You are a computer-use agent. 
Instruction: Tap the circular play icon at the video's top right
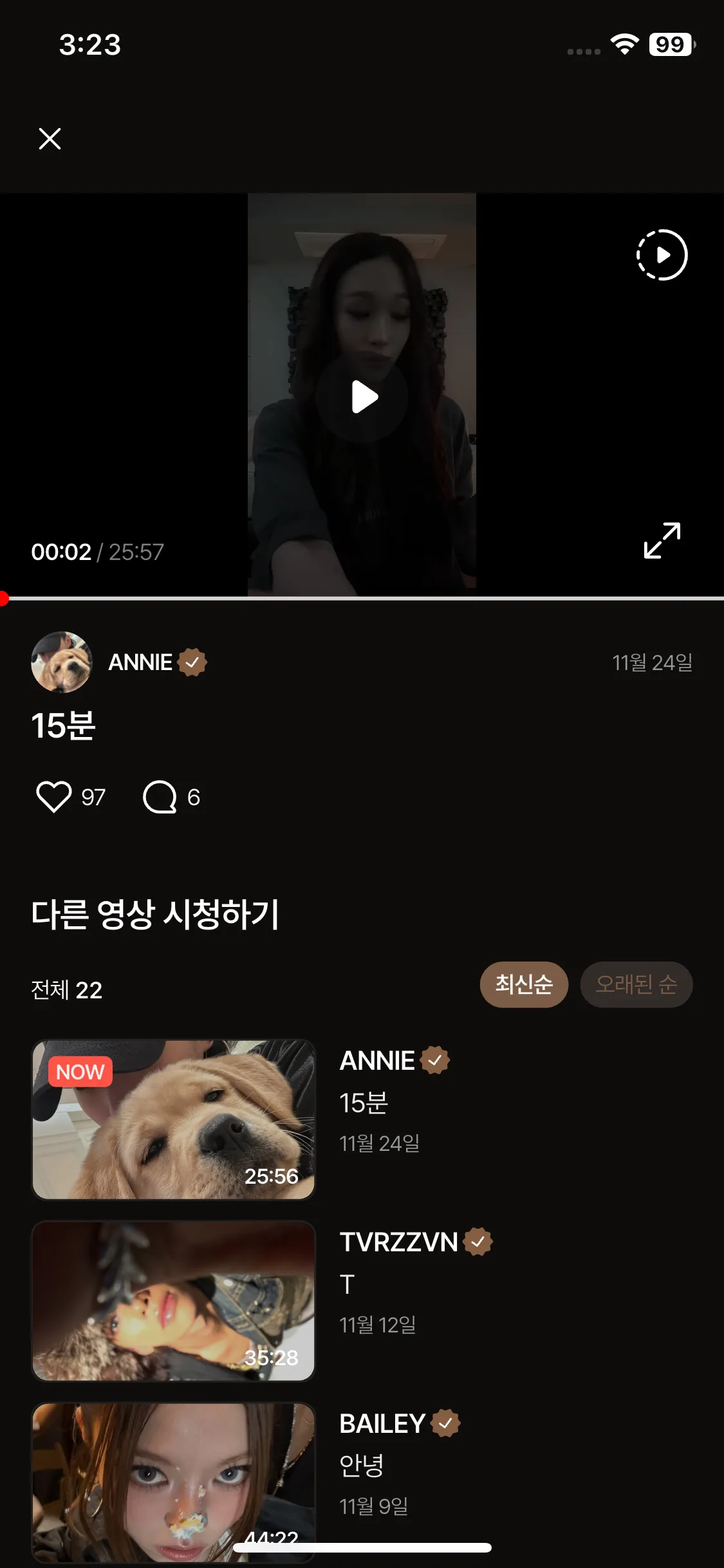coord(662,255)
